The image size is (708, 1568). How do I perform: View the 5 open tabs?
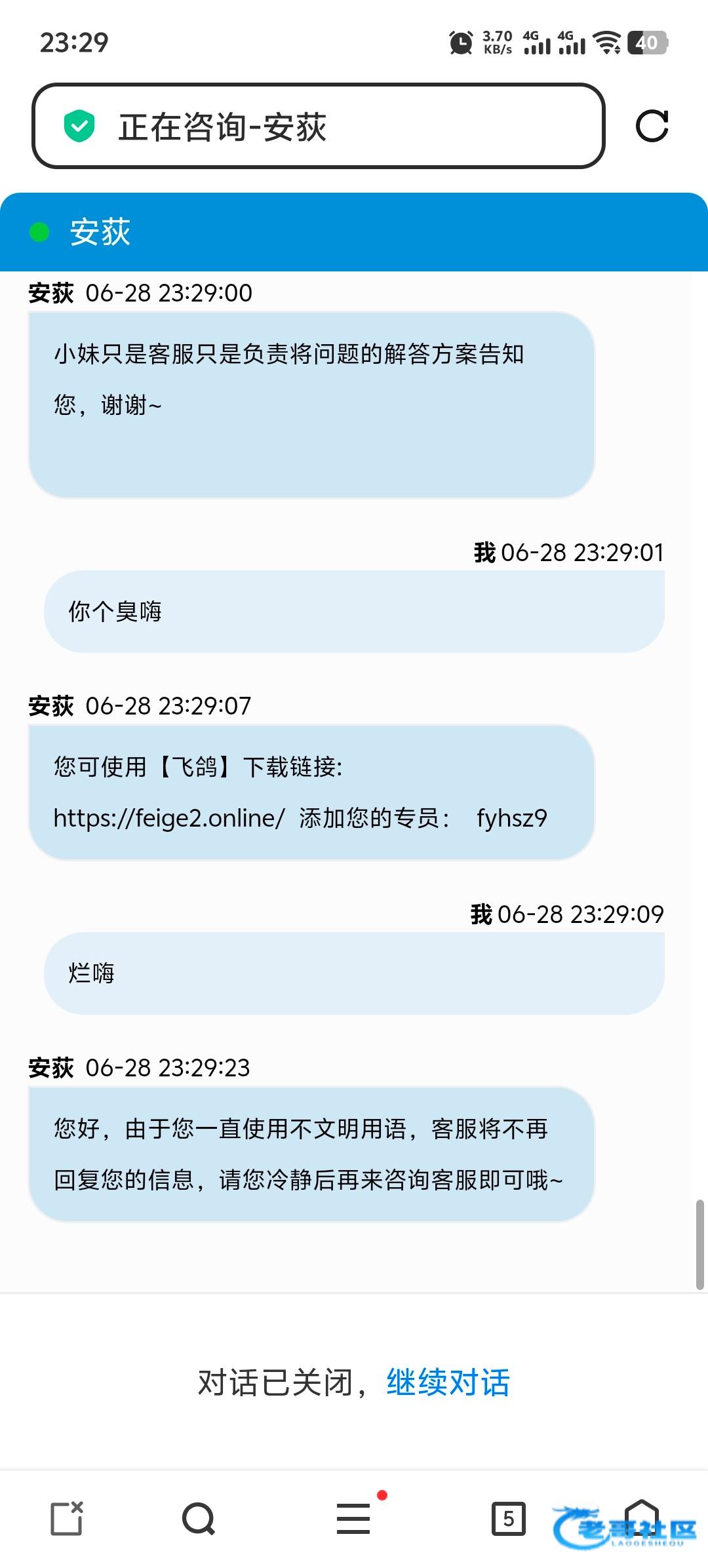(509, 1518)
